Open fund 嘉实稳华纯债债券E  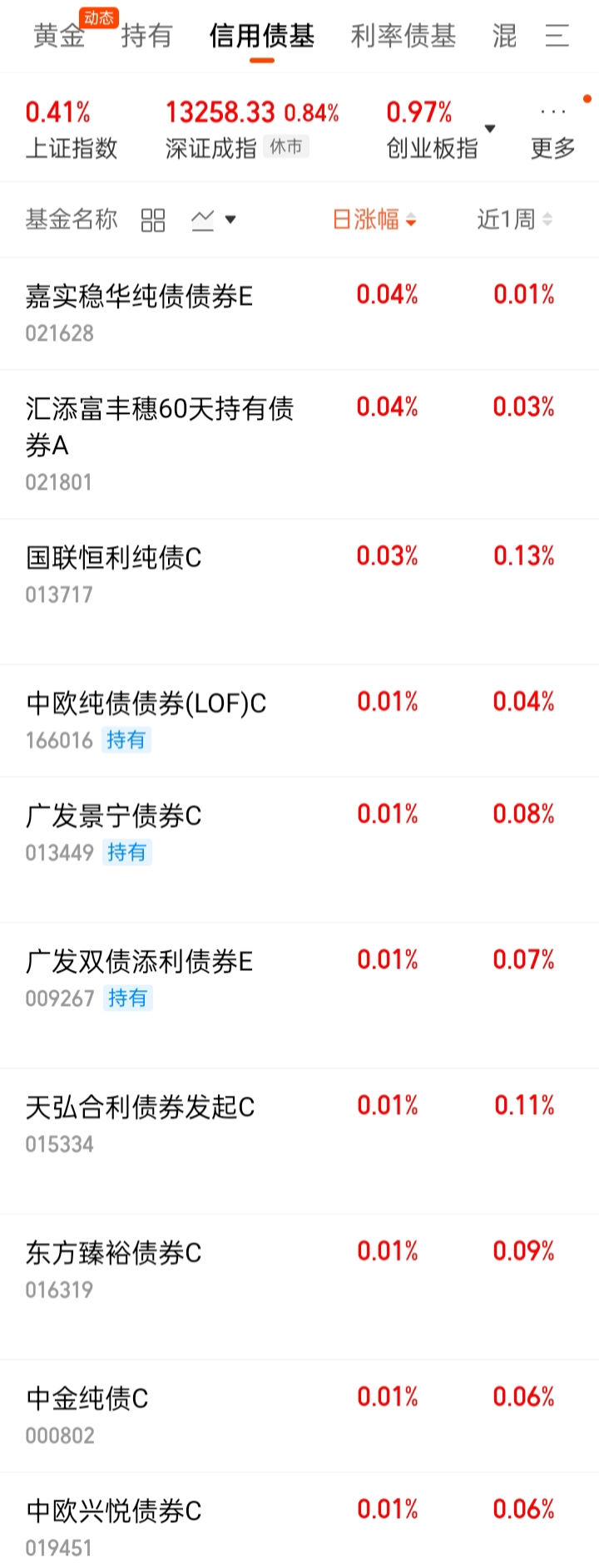[x=299, y=313]
